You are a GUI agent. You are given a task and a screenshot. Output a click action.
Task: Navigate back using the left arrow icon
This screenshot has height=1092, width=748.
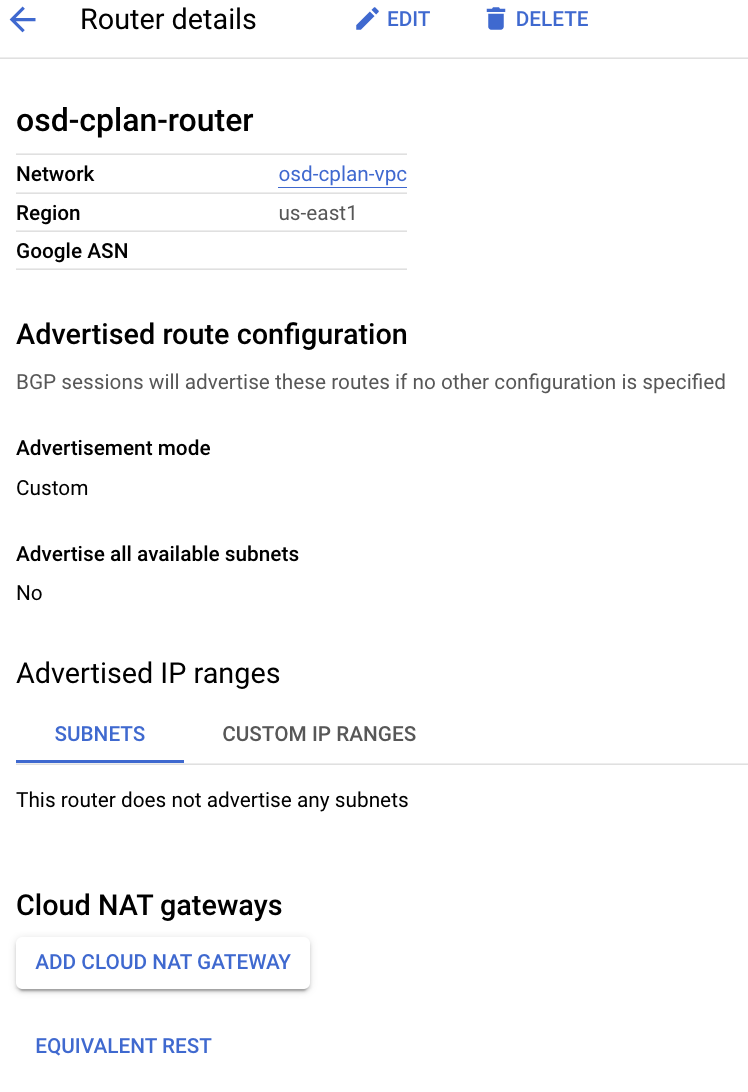[x=22, y=18]
